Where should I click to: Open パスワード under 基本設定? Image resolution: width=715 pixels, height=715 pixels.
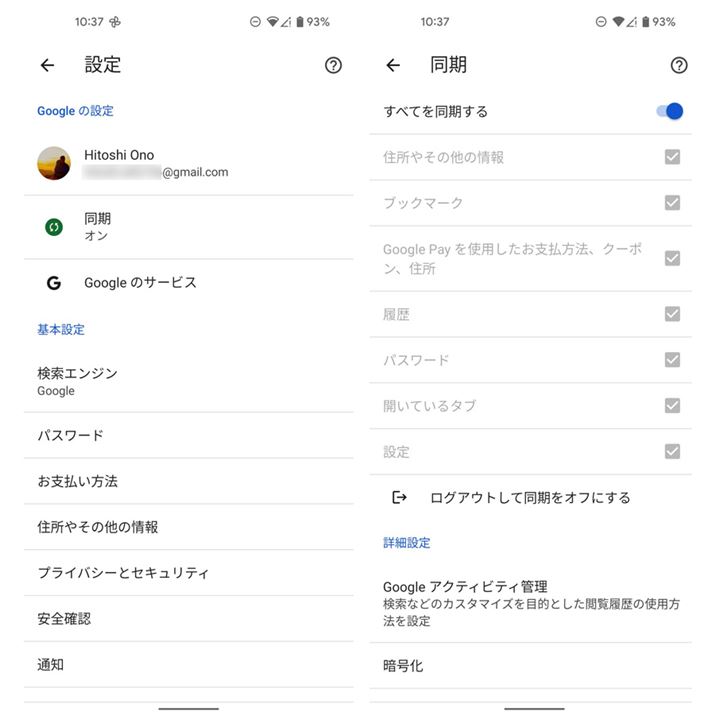[x=188, y=436]
